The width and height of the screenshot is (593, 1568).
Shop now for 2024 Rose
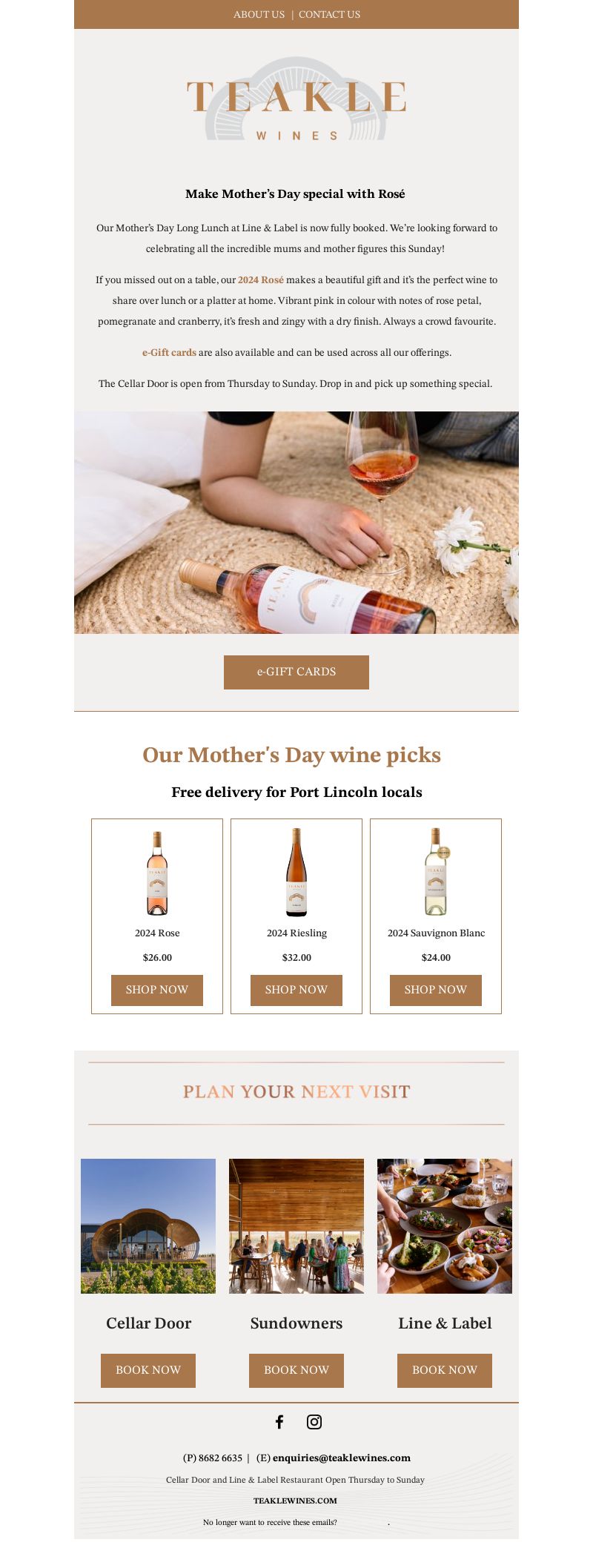157,990
